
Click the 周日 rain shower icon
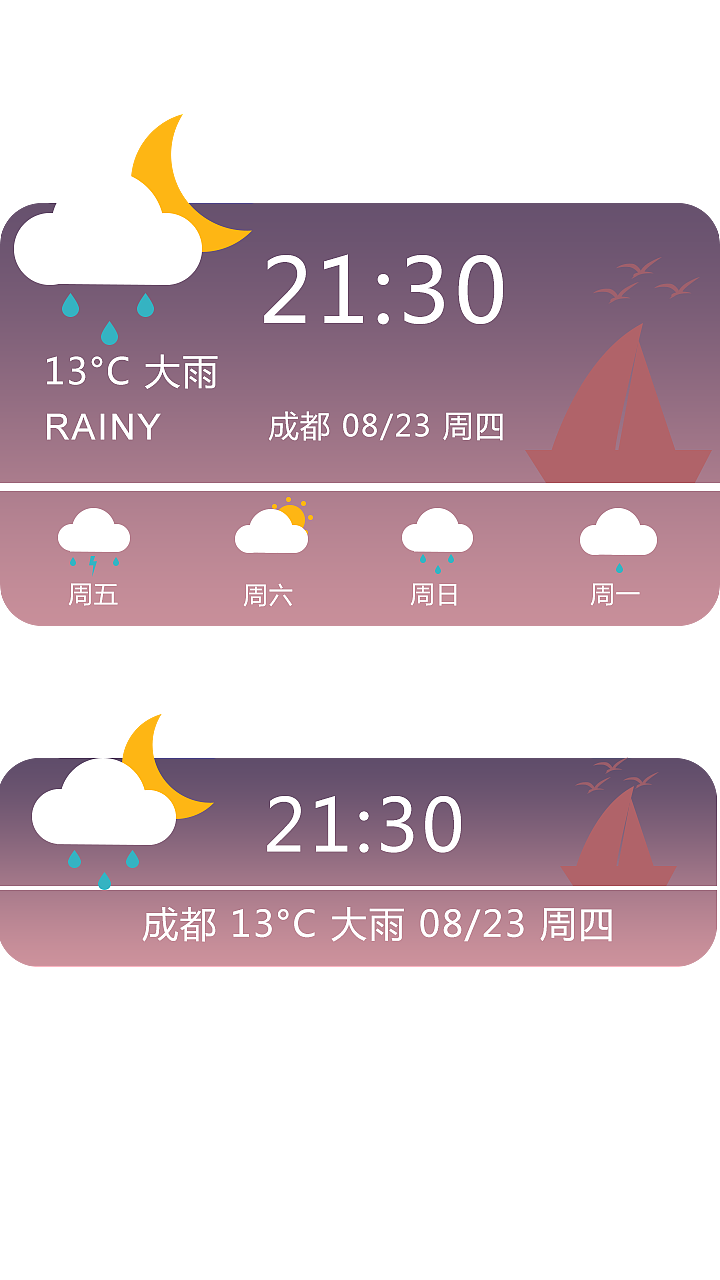(x=437, y=535)
